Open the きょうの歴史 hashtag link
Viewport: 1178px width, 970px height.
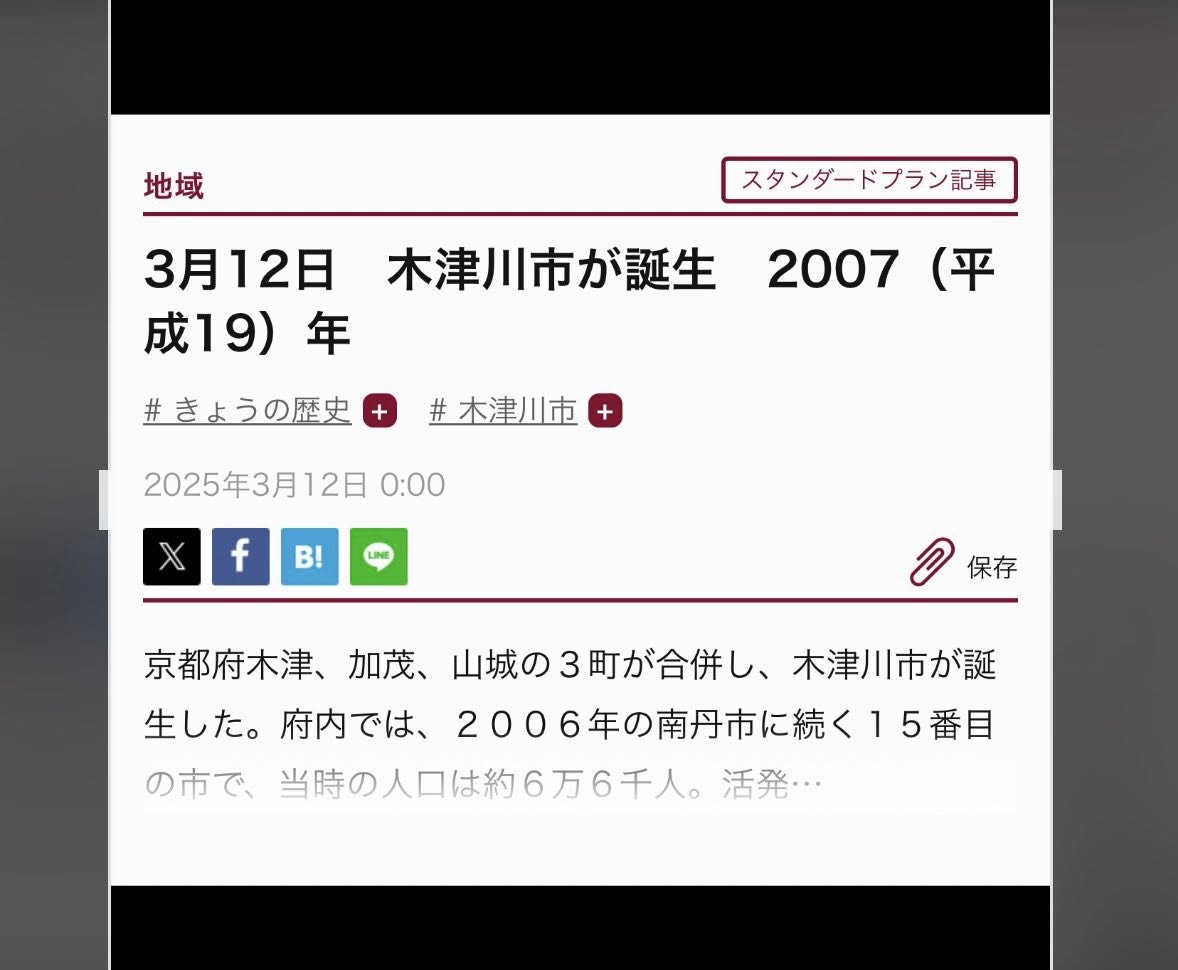(x=248, y=411)
